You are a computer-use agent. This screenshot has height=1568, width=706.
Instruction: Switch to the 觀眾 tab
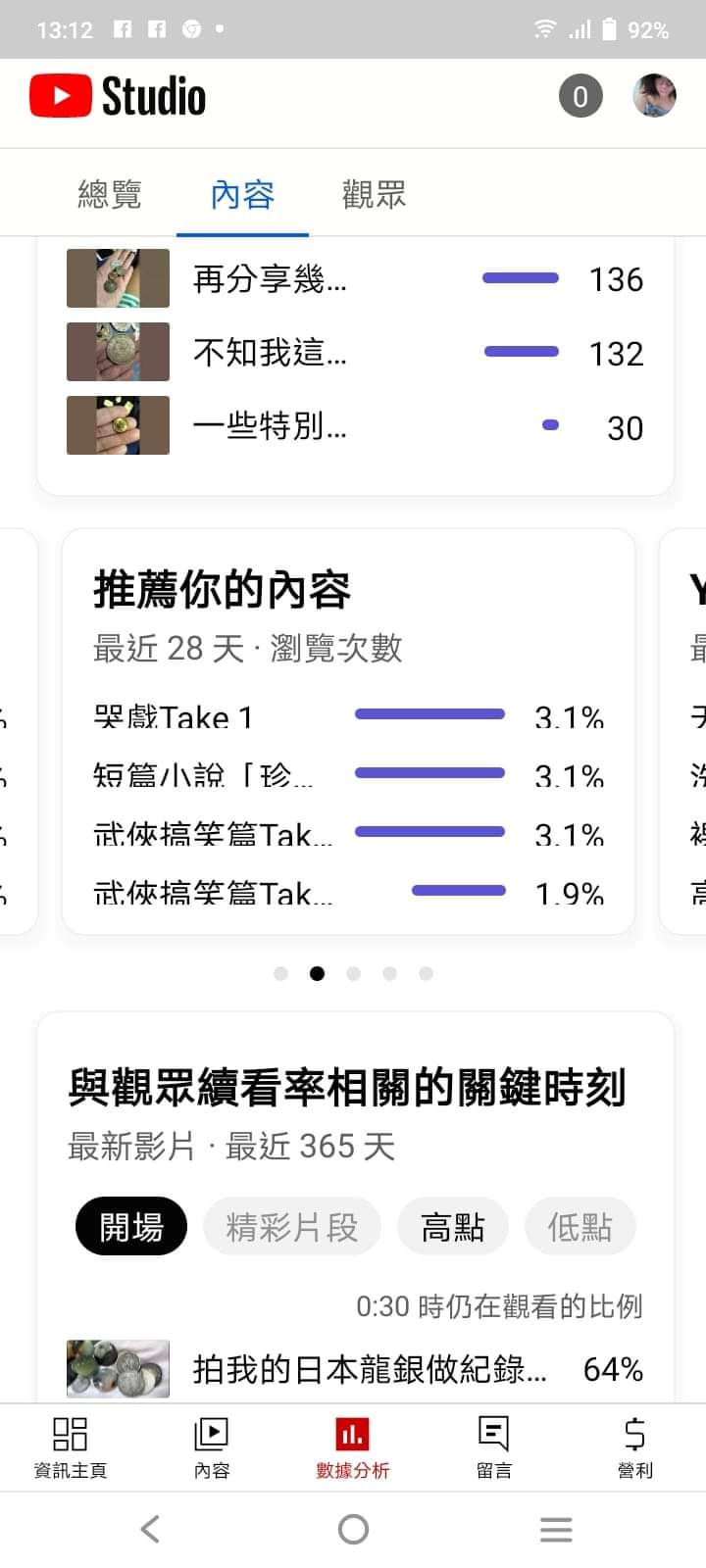[x=374, y=194]
